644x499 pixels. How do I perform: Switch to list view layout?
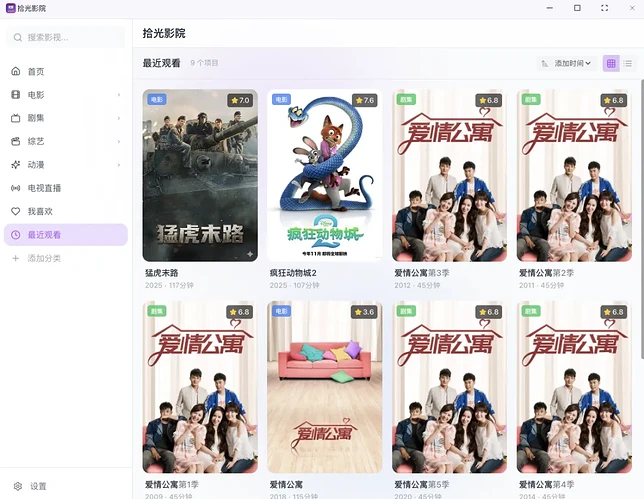pos(627,63)
